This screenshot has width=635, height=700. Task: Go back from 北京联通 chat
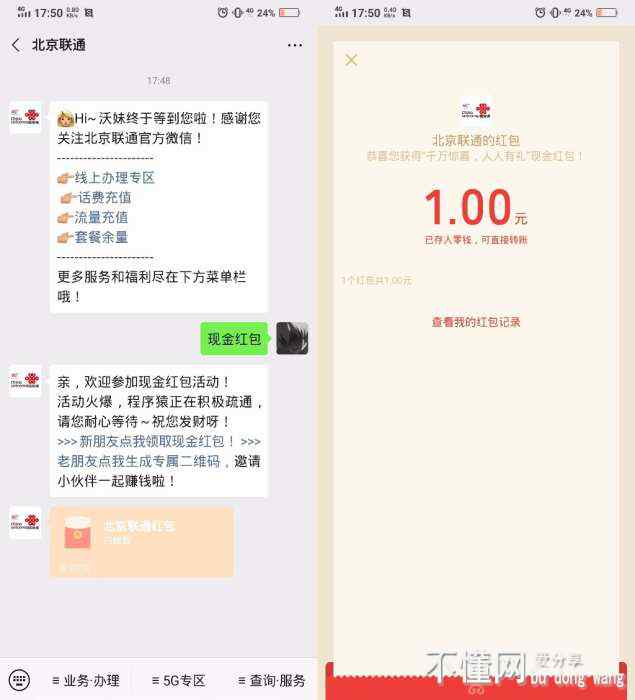(16, 45)
